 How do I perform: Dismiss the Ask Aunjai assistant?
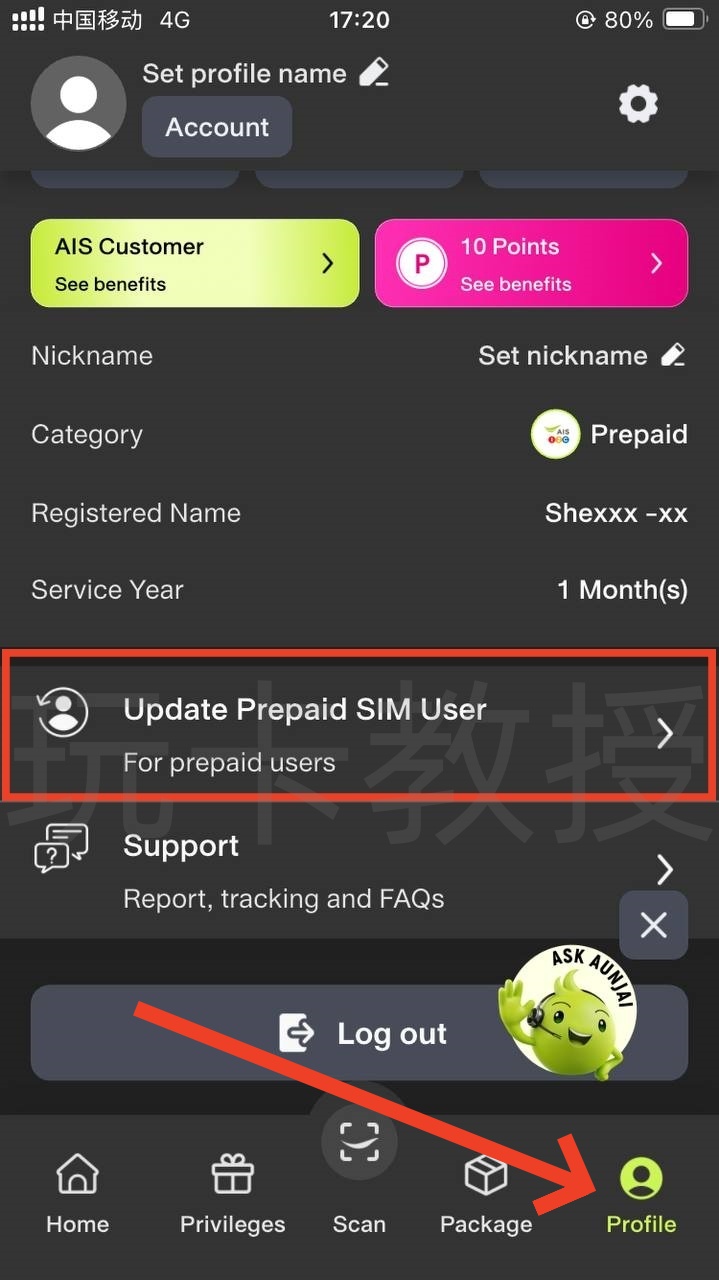tap(653, 925)
